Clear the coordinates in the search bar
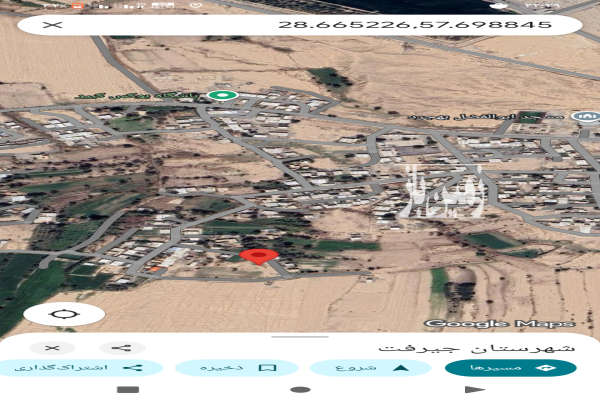 click(54, 25)
